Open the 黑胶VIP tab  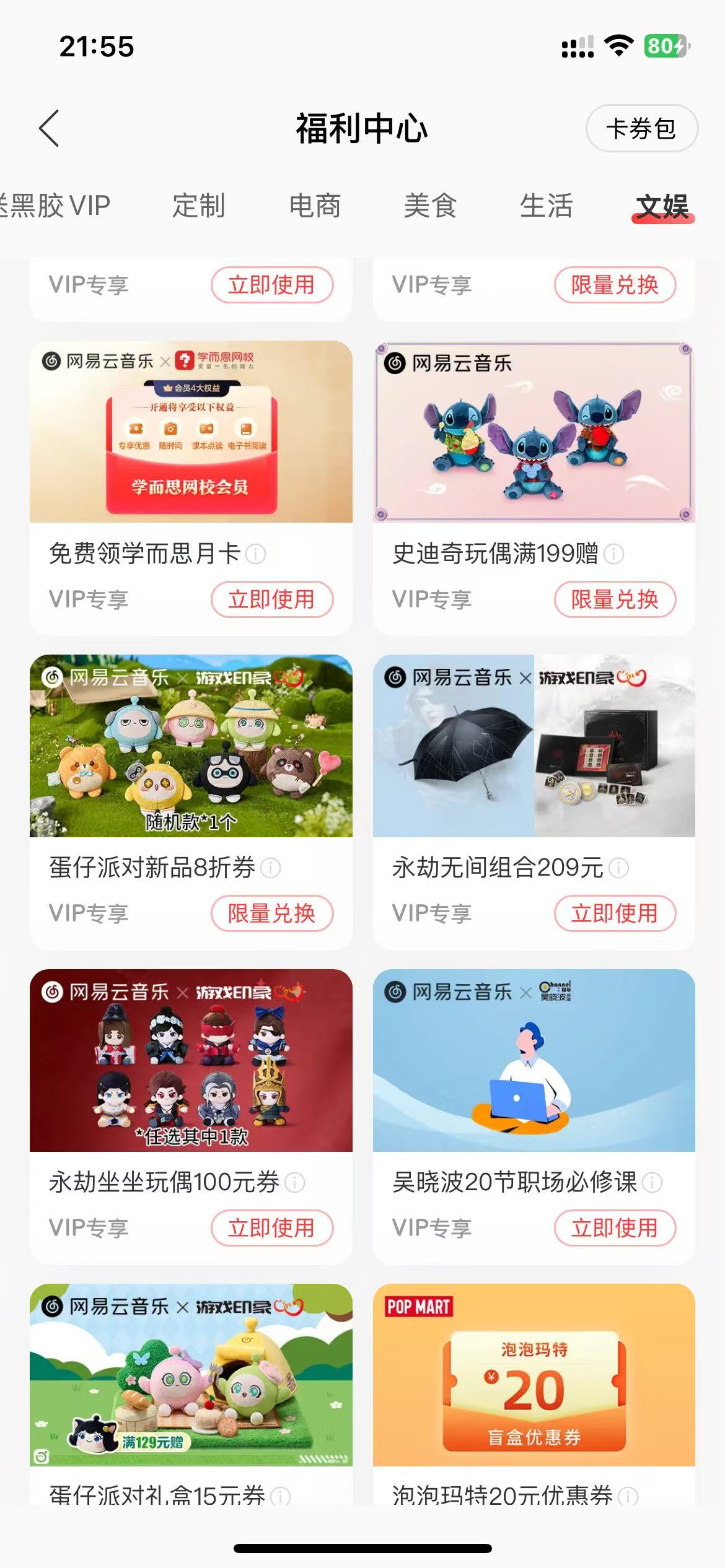pos(56,206)
